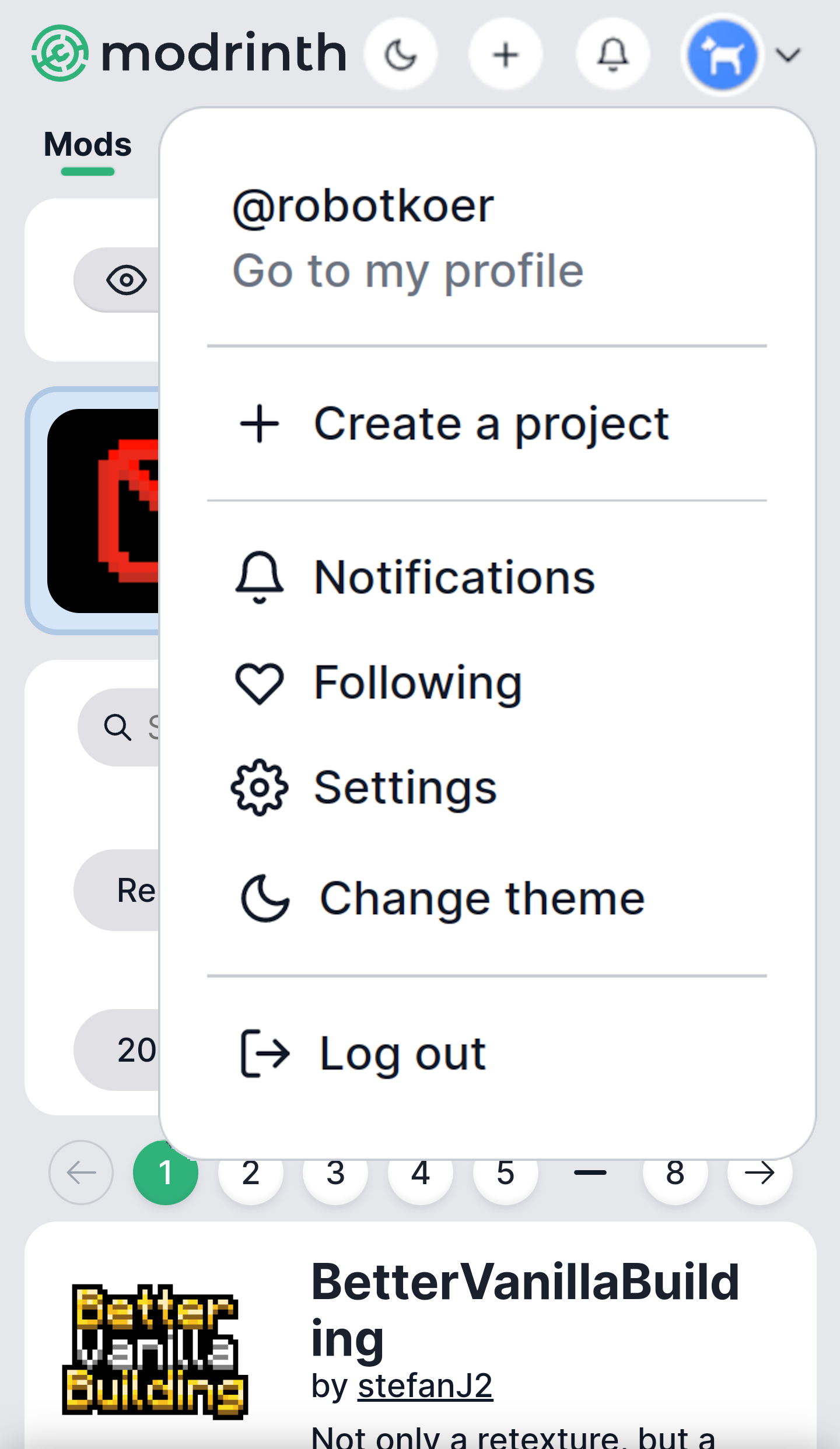The width and height of the screenshot is (840, 1449).
Task: Toggle dark mode with the moon icon in header
Action: coord(400,54)
